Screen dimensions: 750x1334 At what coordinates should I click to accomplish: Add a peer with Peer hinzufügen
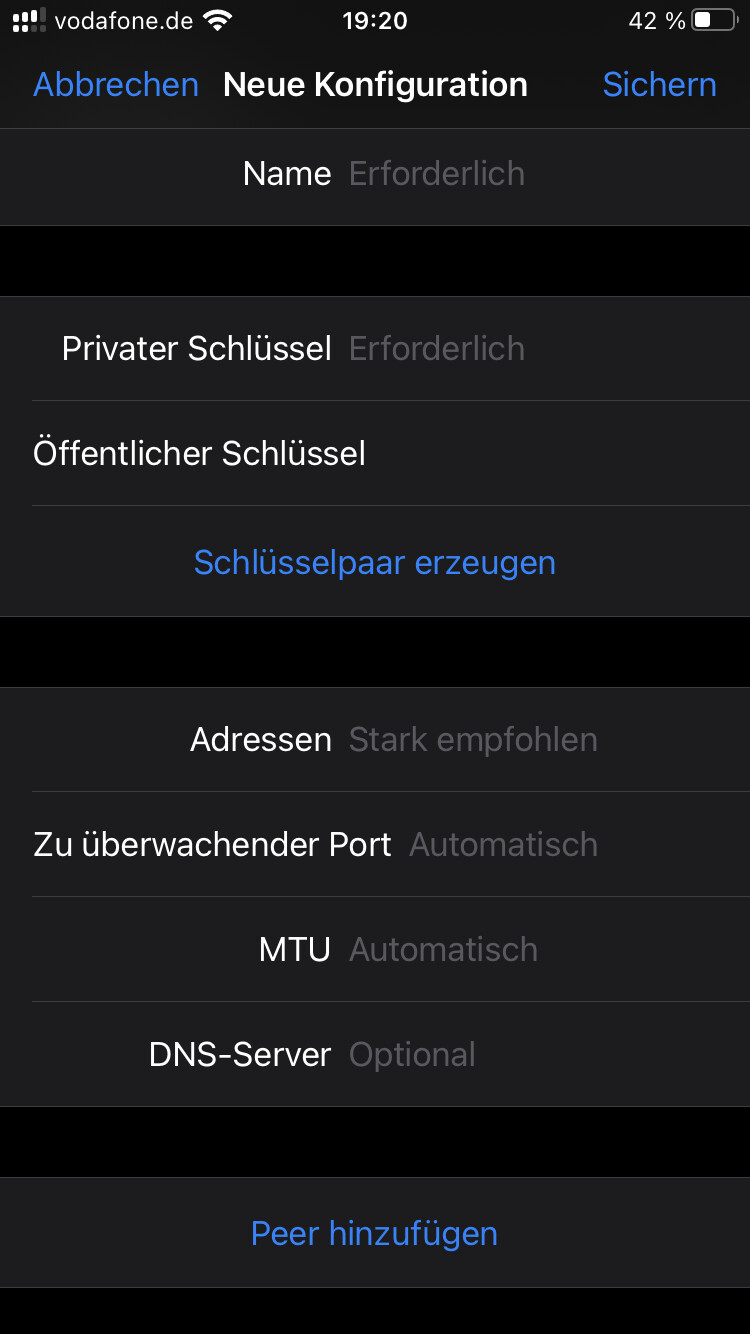(375, 1233)
